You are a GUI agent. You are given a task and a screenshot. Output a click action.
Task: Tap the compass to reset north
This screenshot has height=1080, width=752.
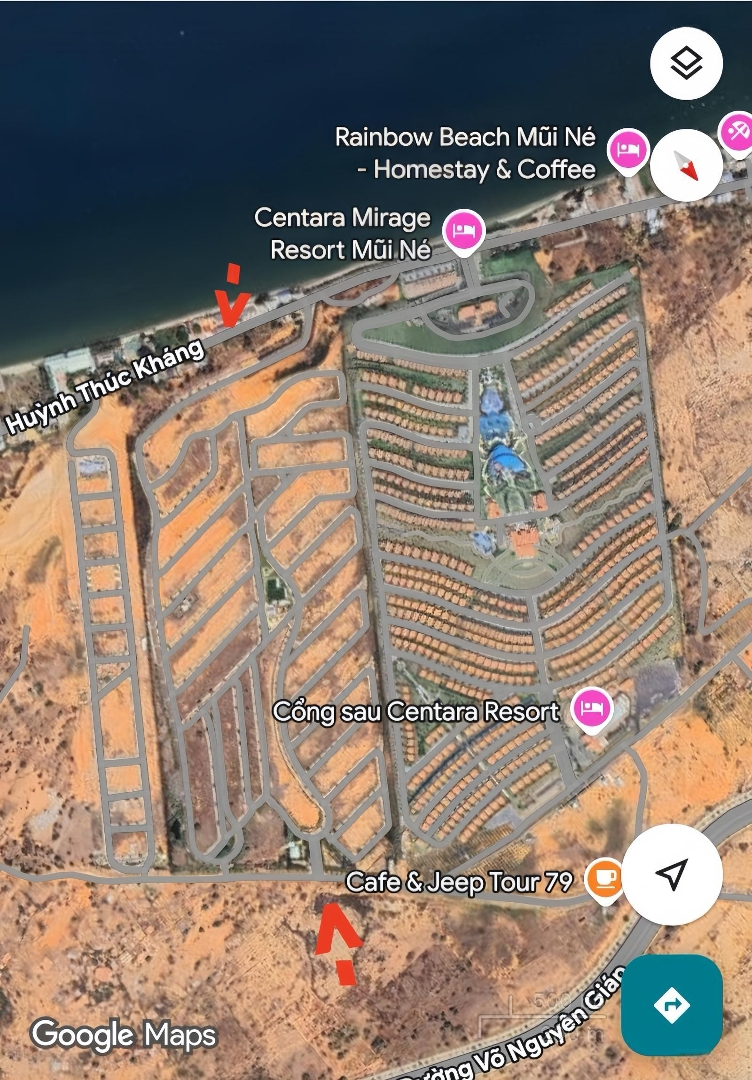click(686, 165)
